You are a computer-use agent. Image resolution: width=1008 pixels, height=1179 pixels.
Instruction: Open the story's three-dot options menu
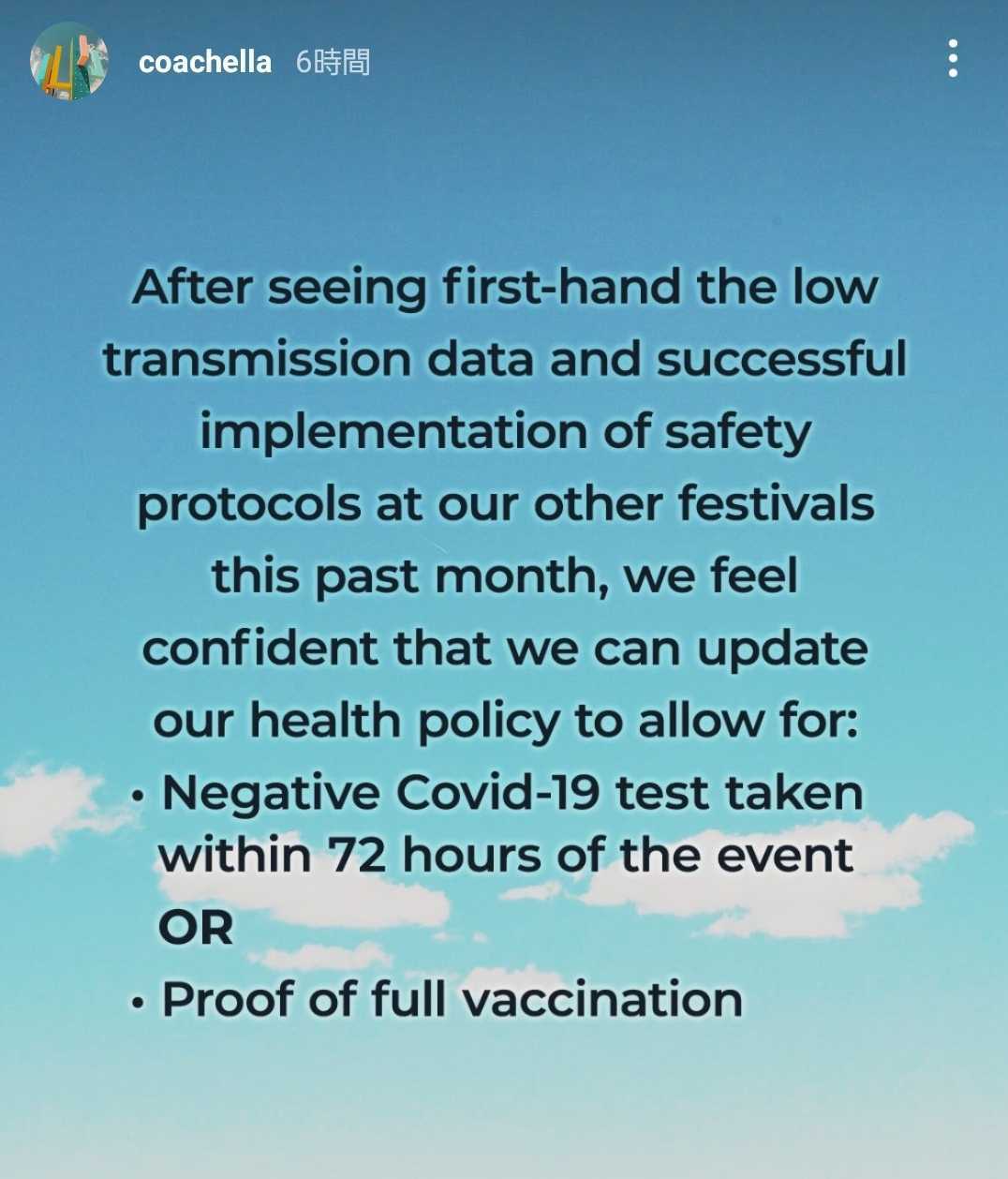click(952, 58)
